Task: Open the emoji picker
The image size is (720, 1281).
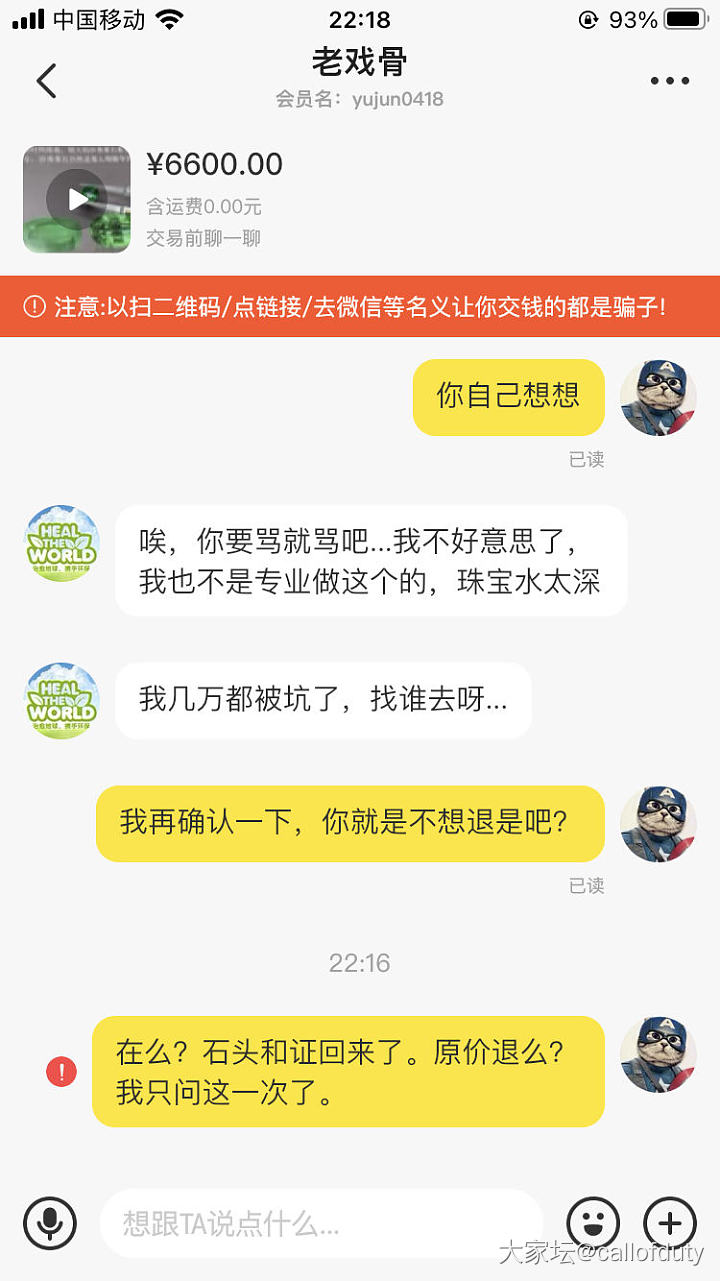Action: pos(593,1222)
